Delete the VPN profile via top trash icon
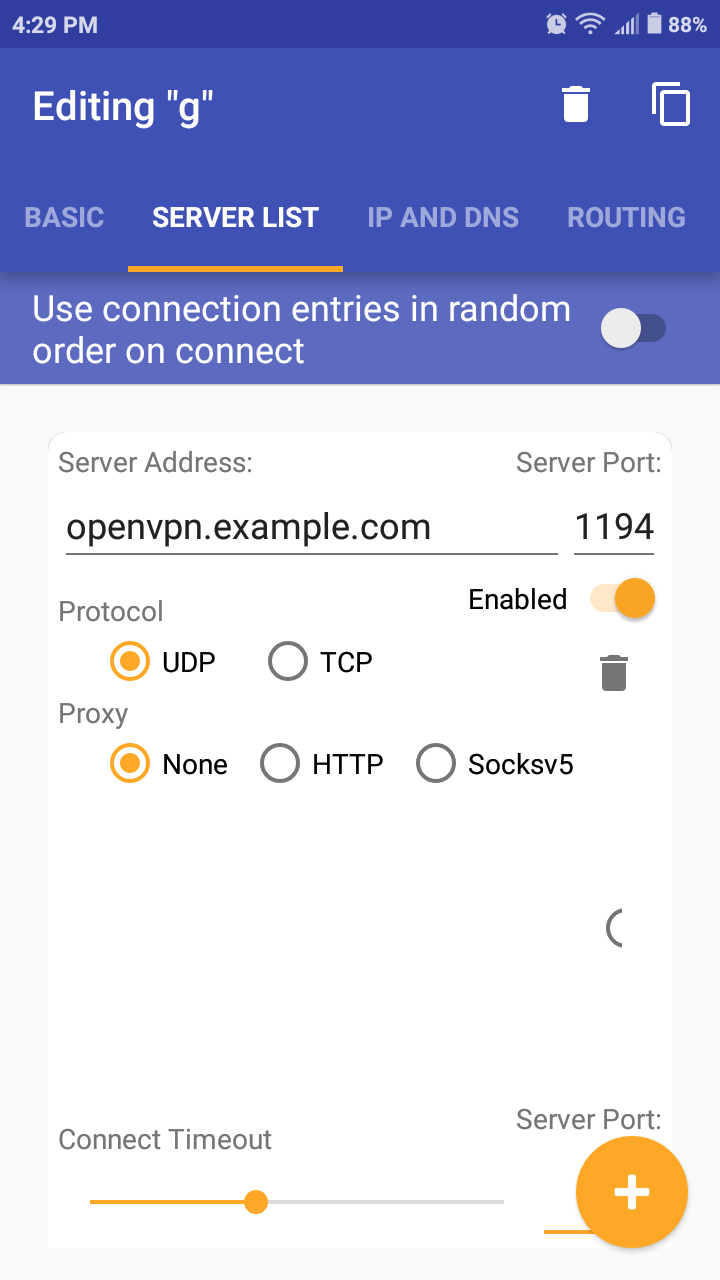 [576, 105]
